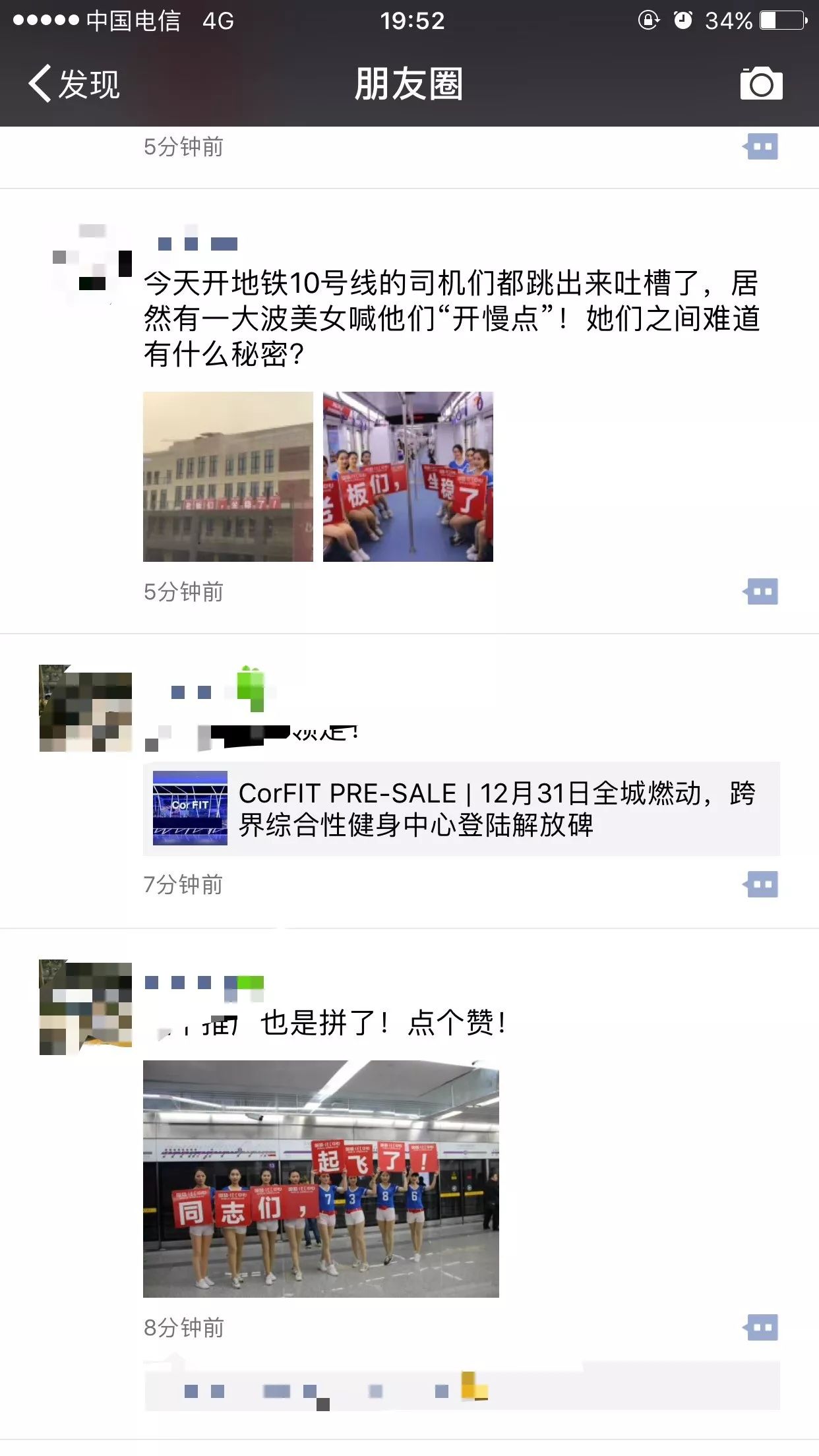The height and width of the screenshot is (1456, 819).
Task: Open avatar of the metro line 10 poster
Action: [86, 264]
